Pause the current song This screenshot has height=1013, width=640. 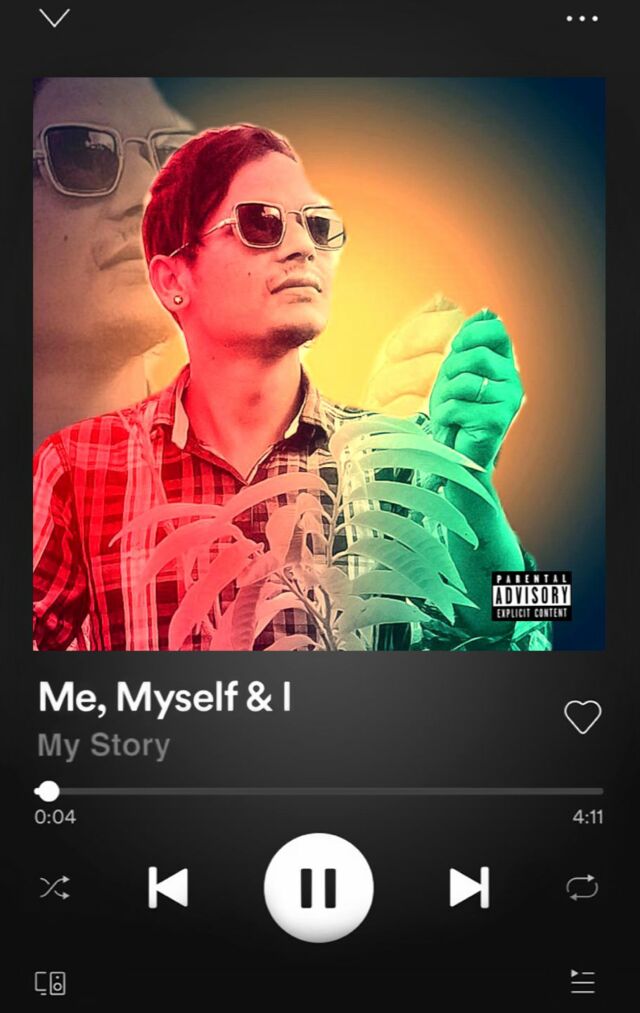click(x=318, y=887)
